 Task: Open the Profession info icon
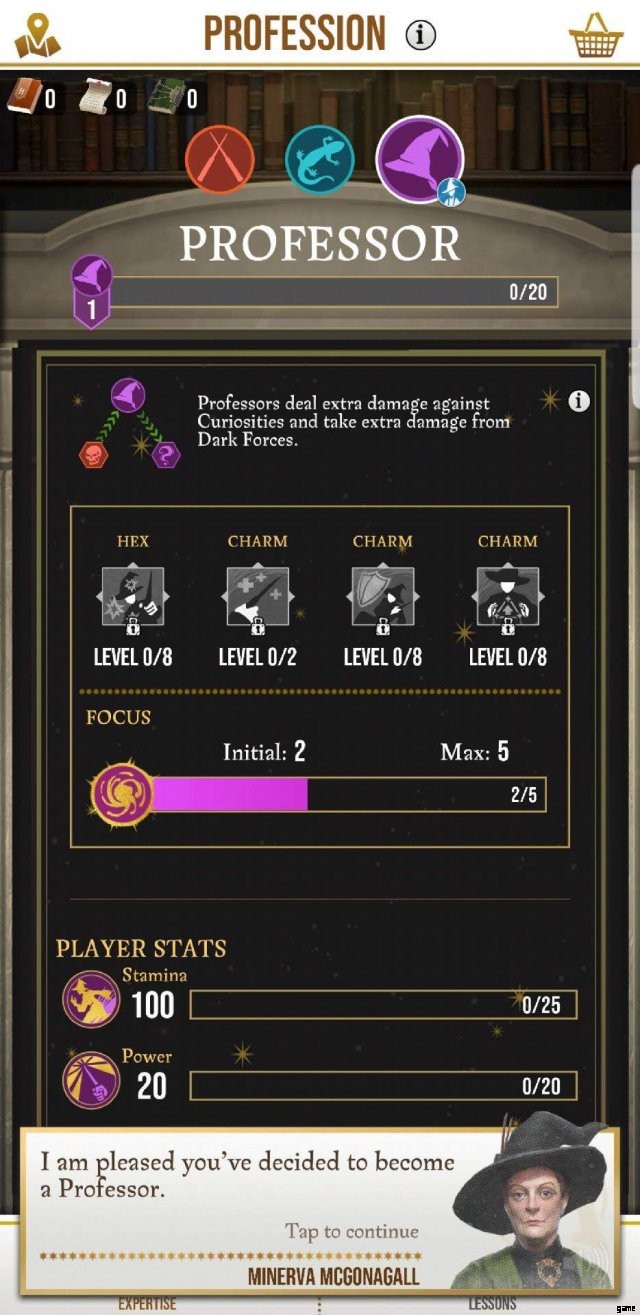coord(421,35)
